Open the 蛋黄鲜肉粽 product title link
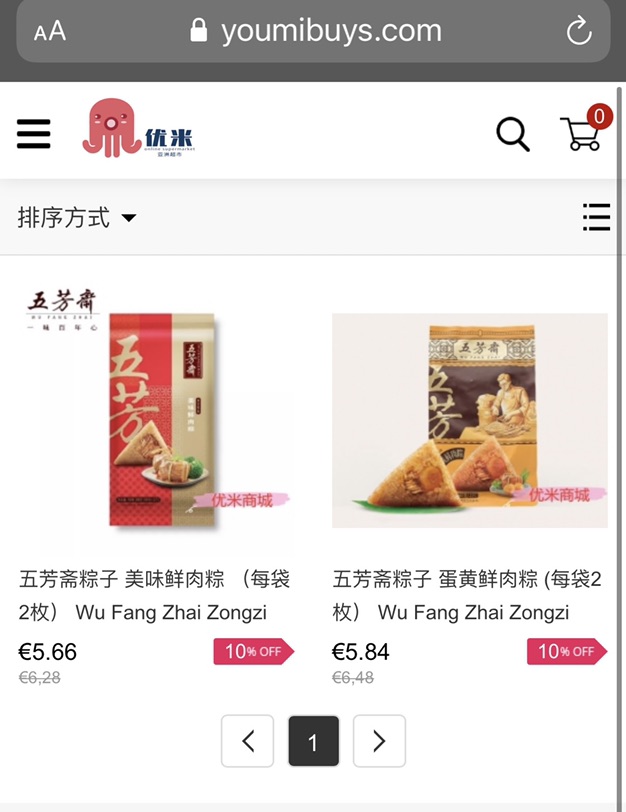 467,595
